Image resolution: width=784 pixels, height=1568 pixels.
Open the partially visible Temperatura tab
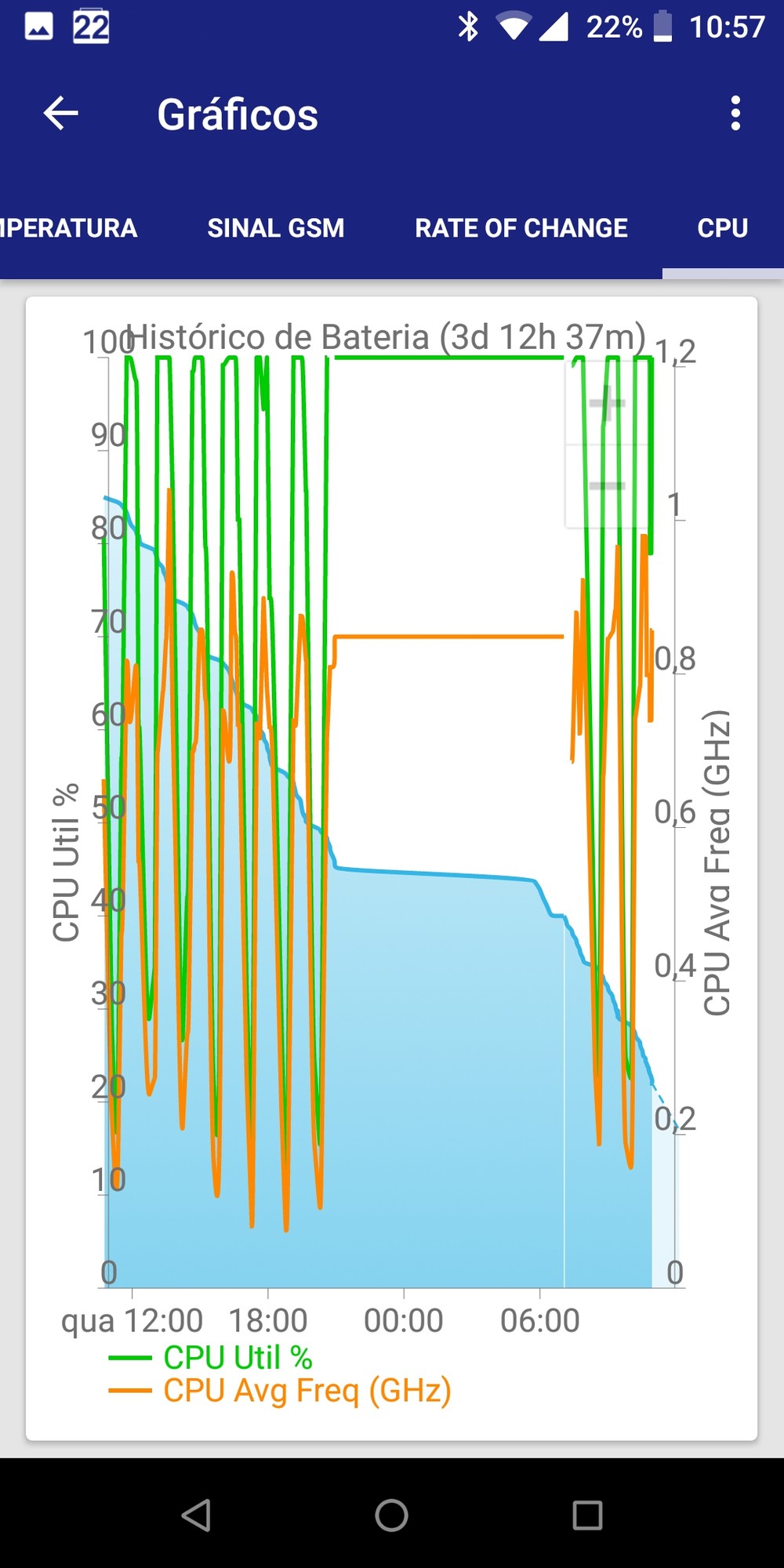click(68, 228)
